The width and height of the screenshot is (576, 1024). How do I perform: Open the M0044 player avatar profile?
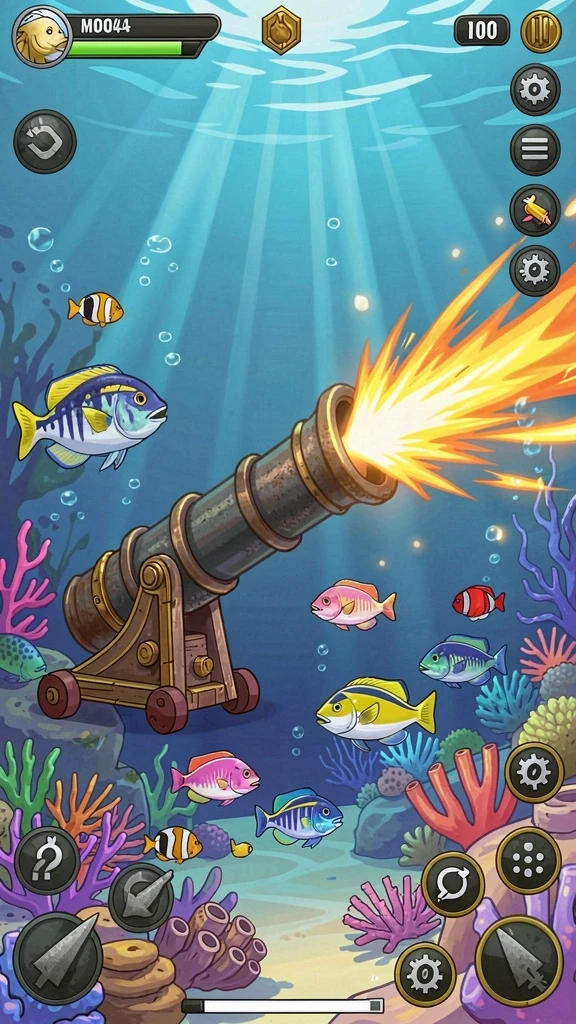click(x=42, y=37)
